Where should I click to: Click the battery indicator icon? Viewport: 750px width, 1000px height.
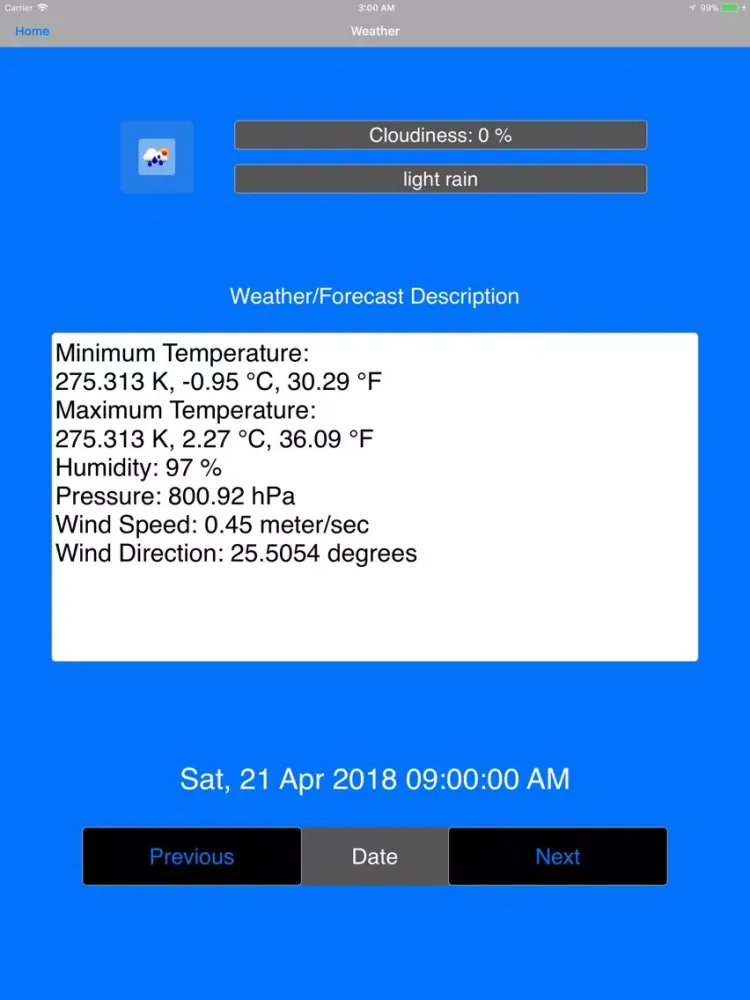click(x=729, y=8)
